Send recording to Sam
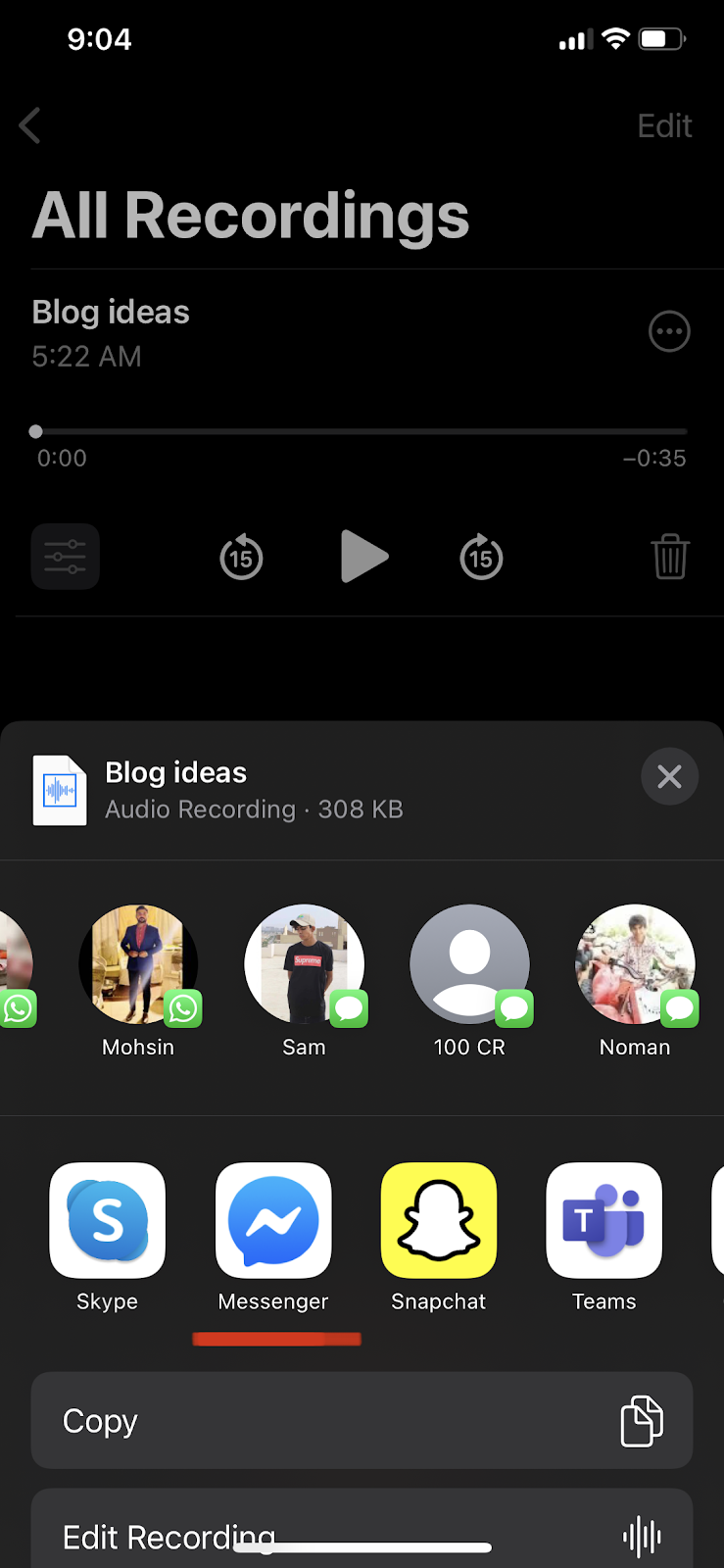Image resolution: width=724 pixels, height=1568 pixels. (304, 965)
